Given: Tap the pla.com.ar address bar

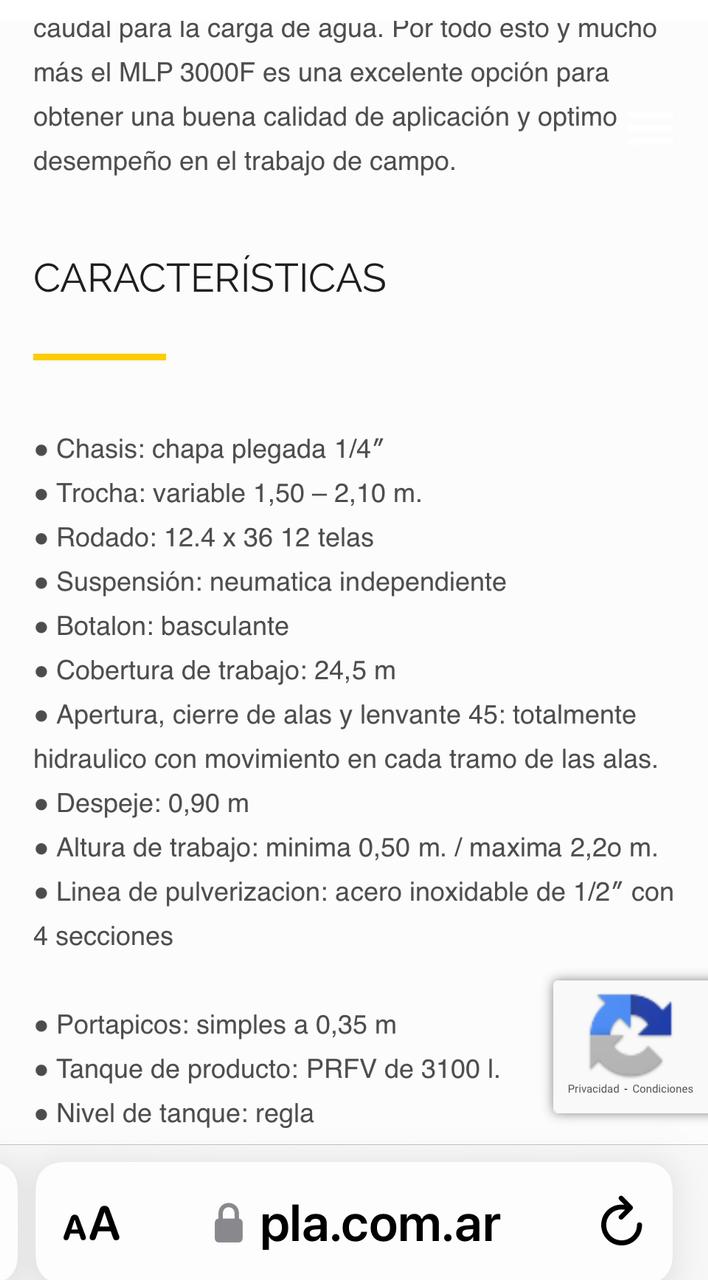Looking at the screenshot, I should pos(356,1223).
